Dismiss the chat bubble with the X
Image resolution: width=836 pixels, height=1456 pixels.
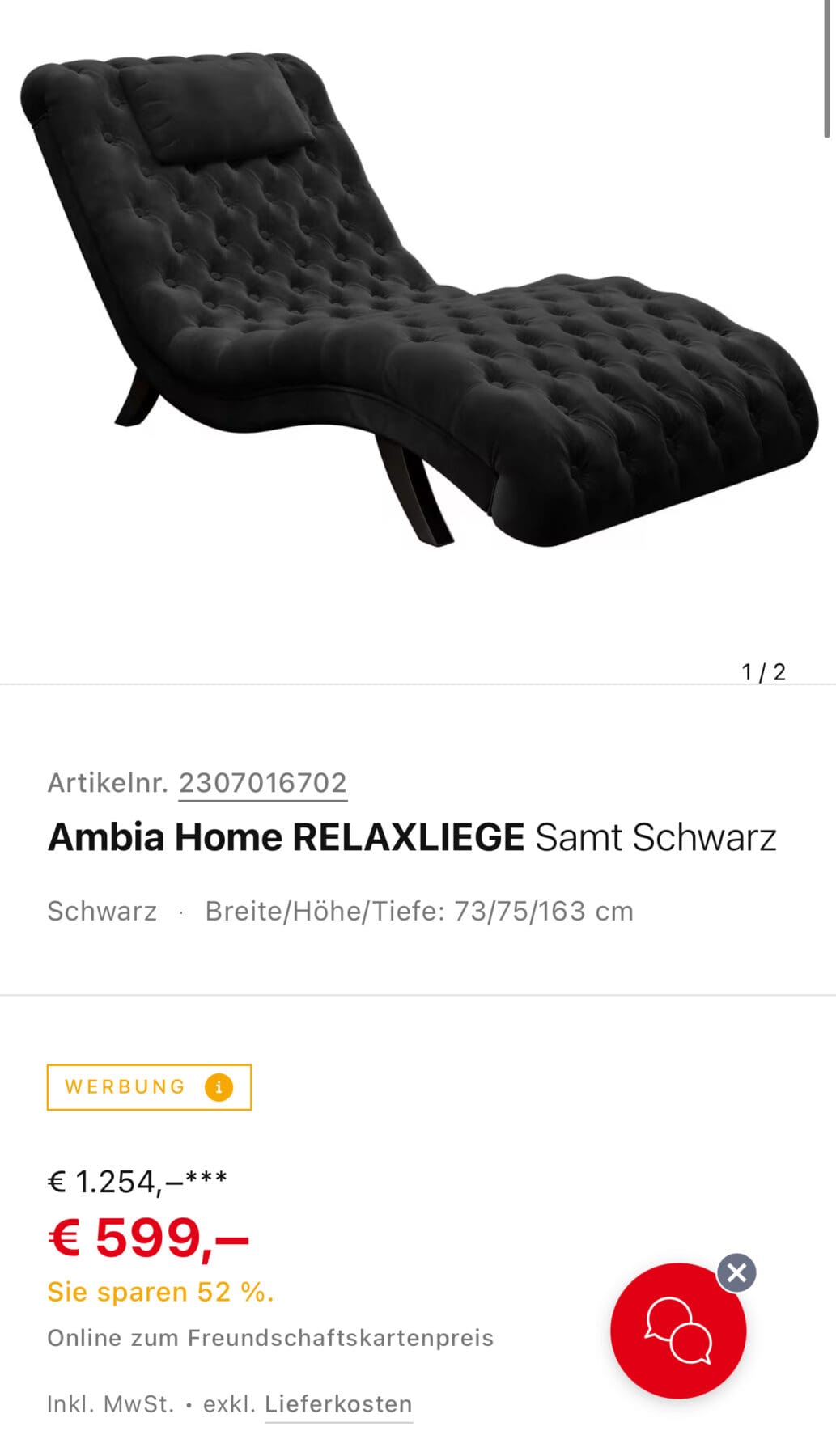pyautogui.click(x=736, y=1273)
